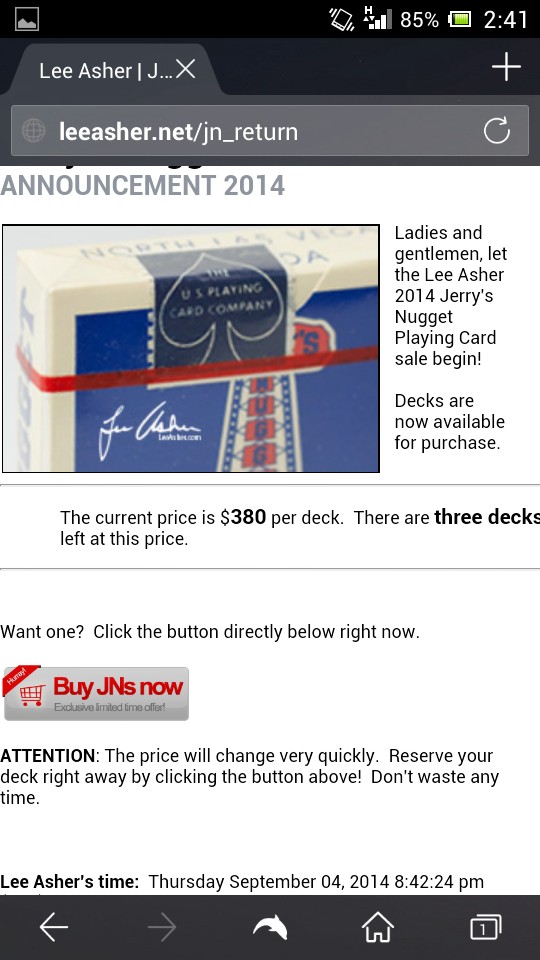
Task: Open the Dolphin menu icon
Action: coord(270,928)
